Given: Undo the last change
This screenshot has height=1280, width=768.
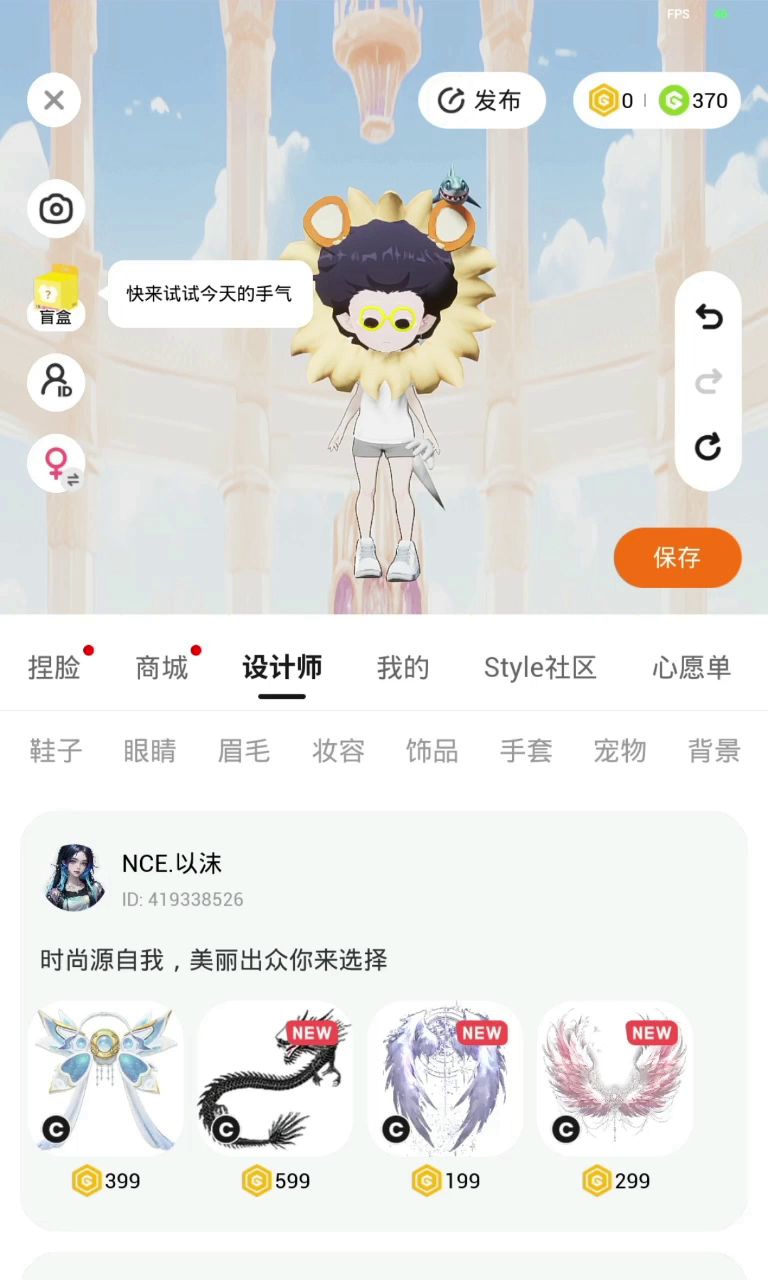Looking at the screenshot, I should pos(708,317).
